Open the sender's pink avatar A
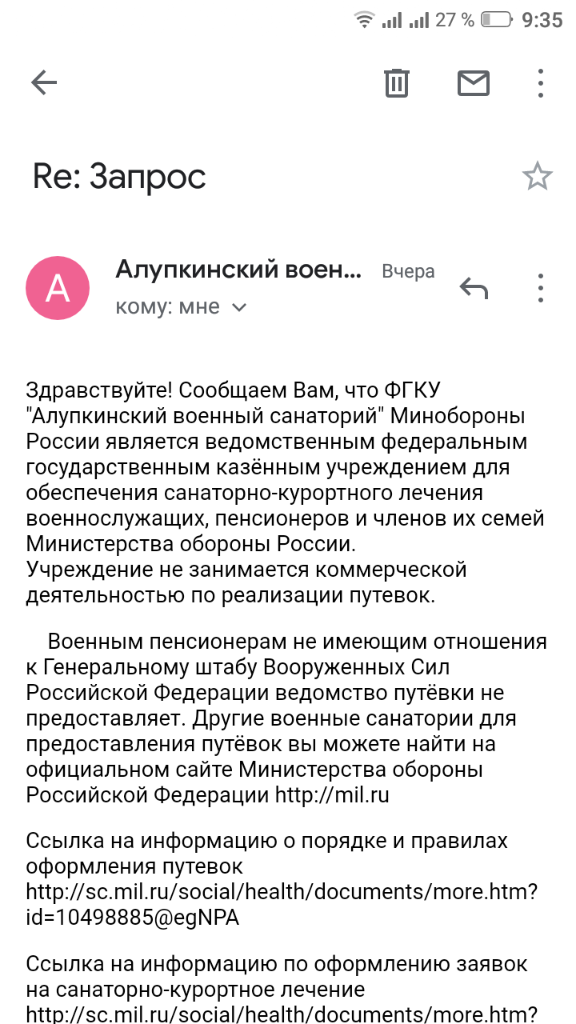This screenshot has height=1024, width=576. click(57, 288)
